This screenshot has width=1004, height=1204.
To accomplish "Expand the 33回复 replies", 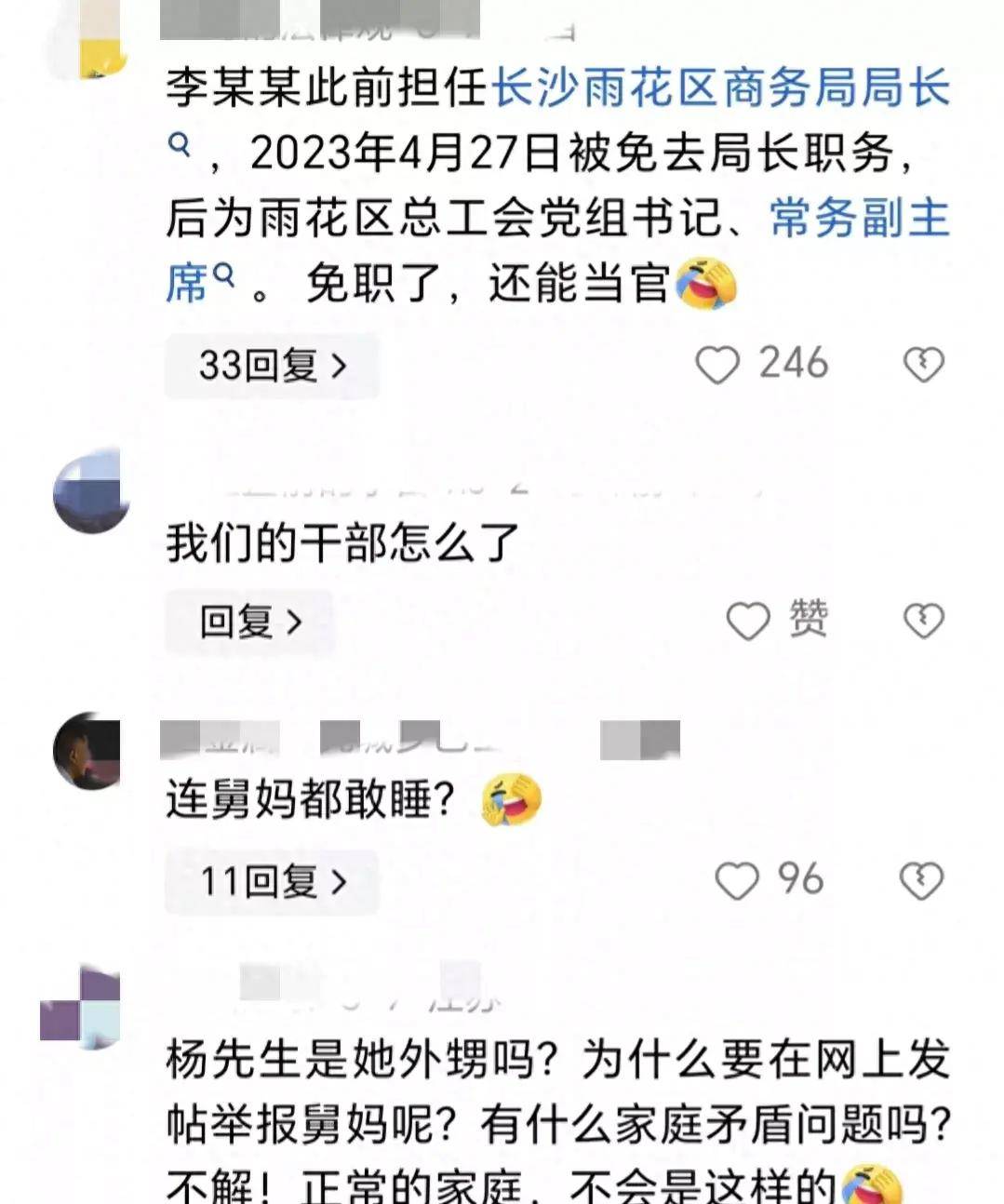I will click(x=272, y=366).
